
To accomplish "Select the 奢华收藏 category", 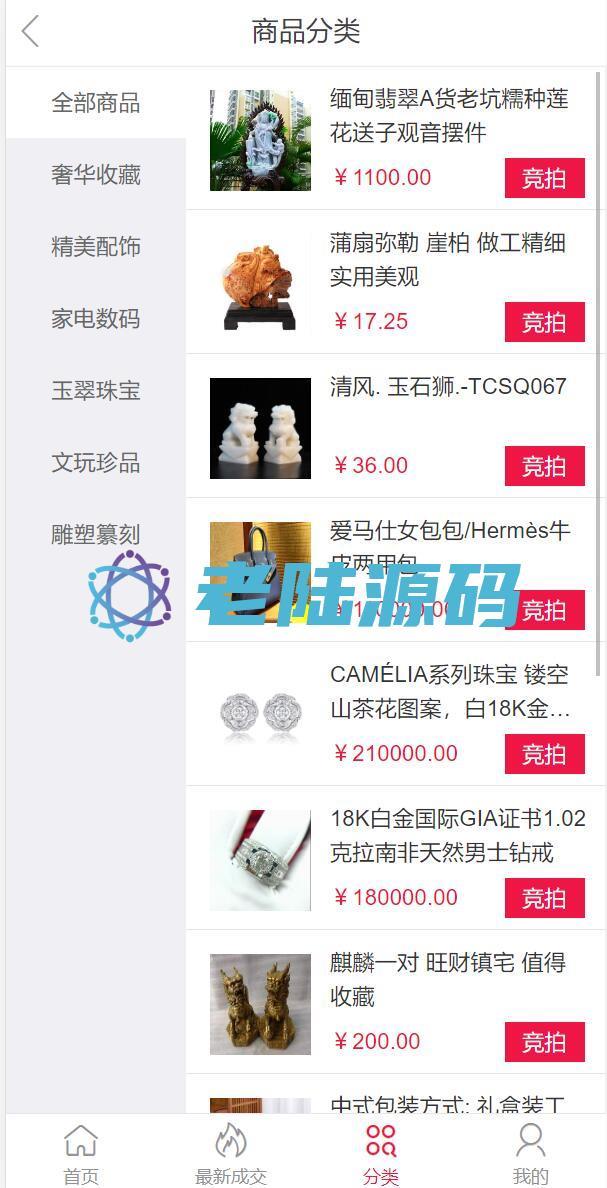I will 96,175.
